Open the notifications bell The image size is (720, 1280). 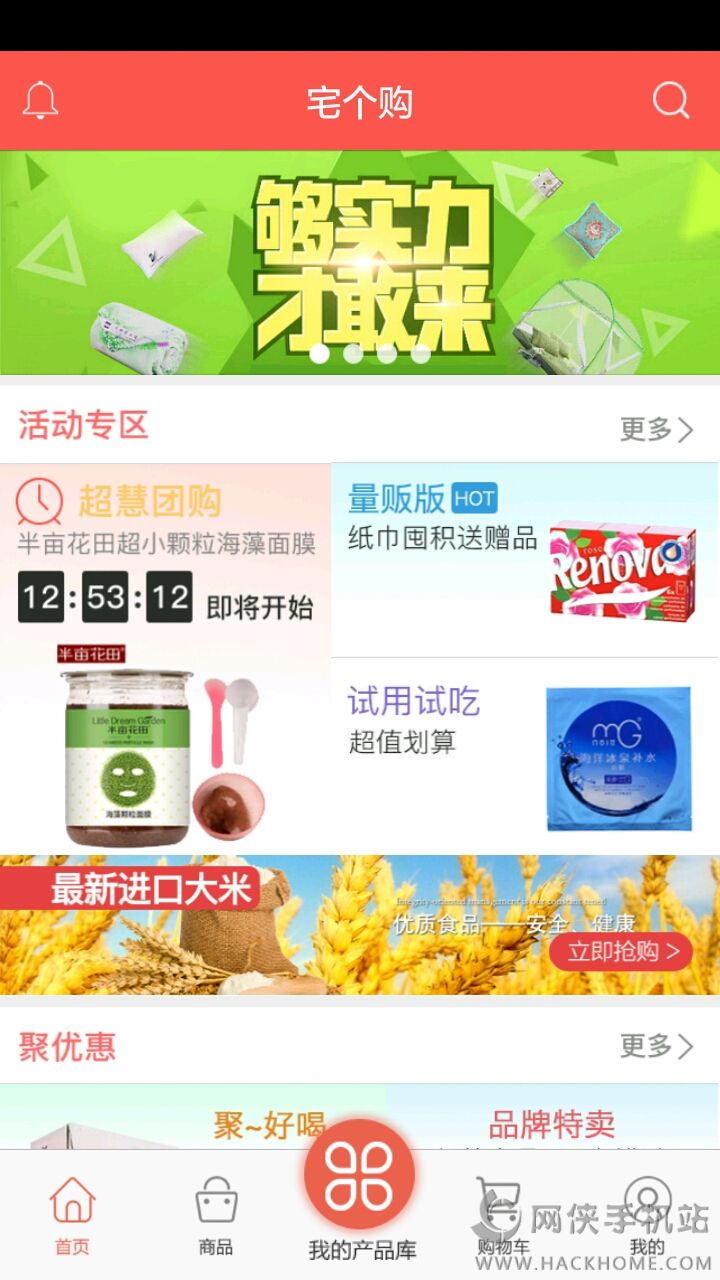click(x=41, y=101)
